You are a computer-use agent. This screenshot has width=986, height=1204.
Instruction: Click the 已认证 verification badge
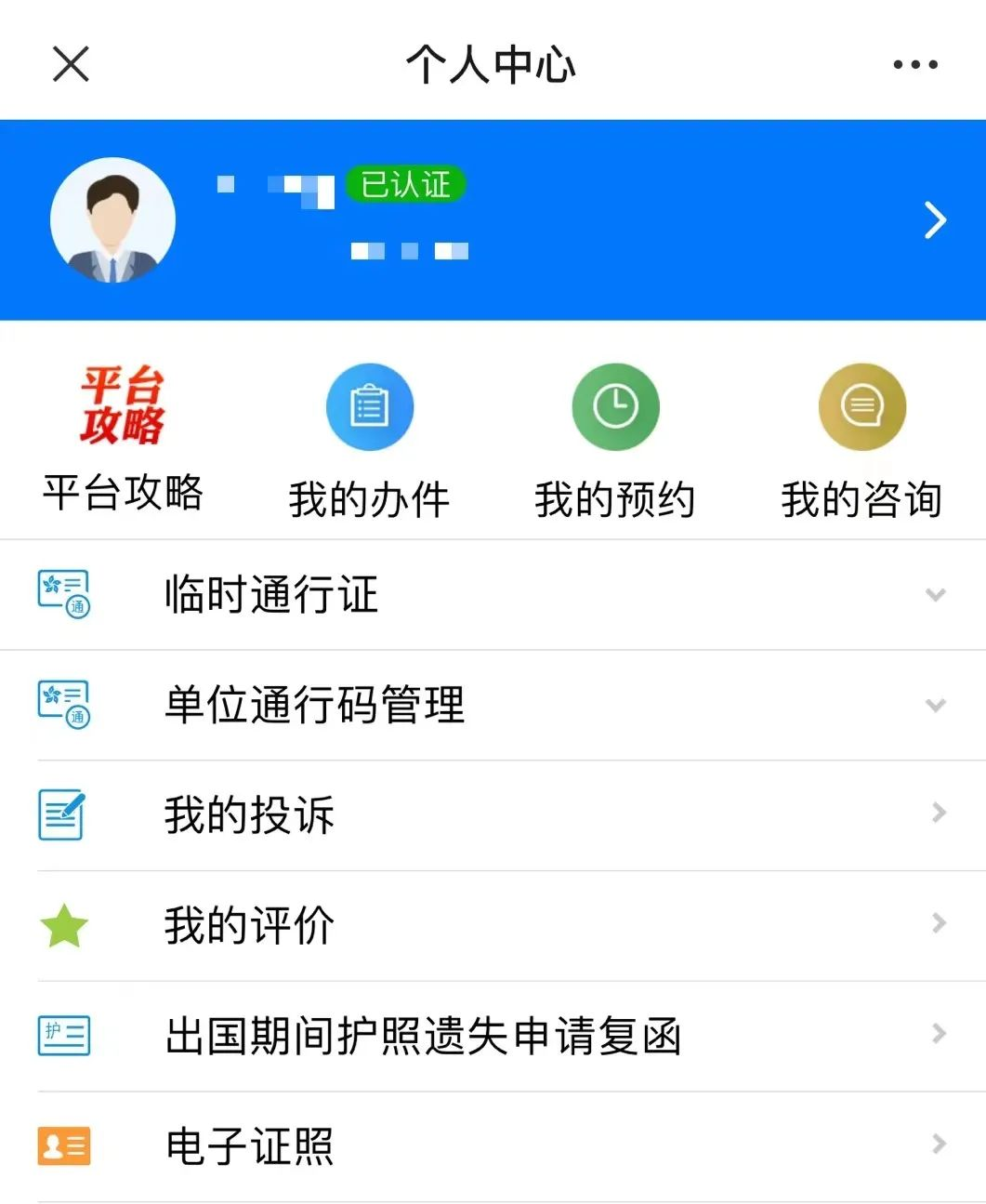(406, 185)
